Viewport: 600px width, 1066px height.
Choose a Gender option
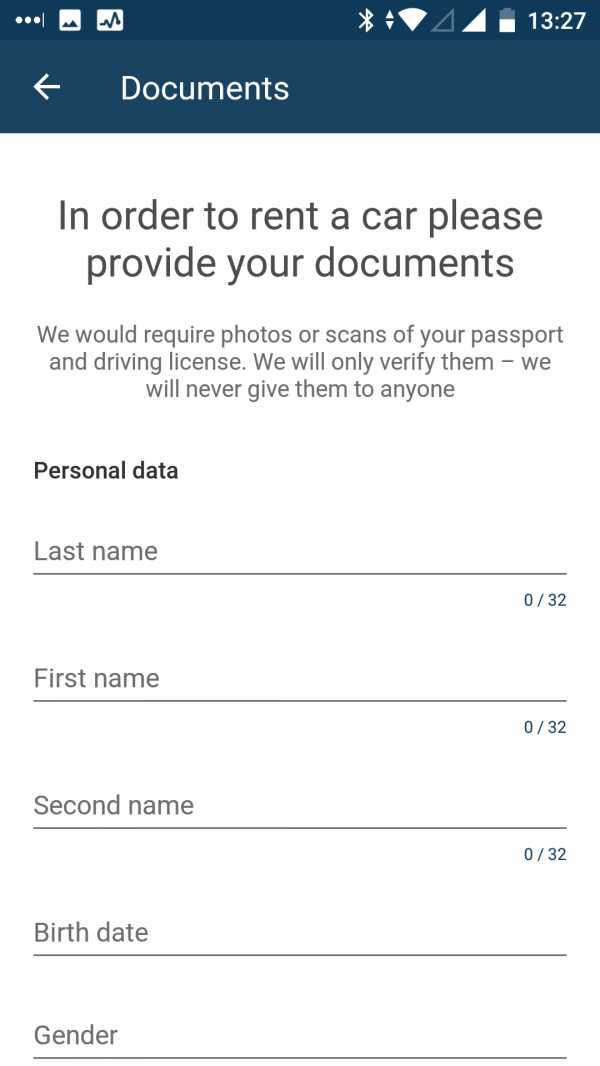[x=300, y=1036]
